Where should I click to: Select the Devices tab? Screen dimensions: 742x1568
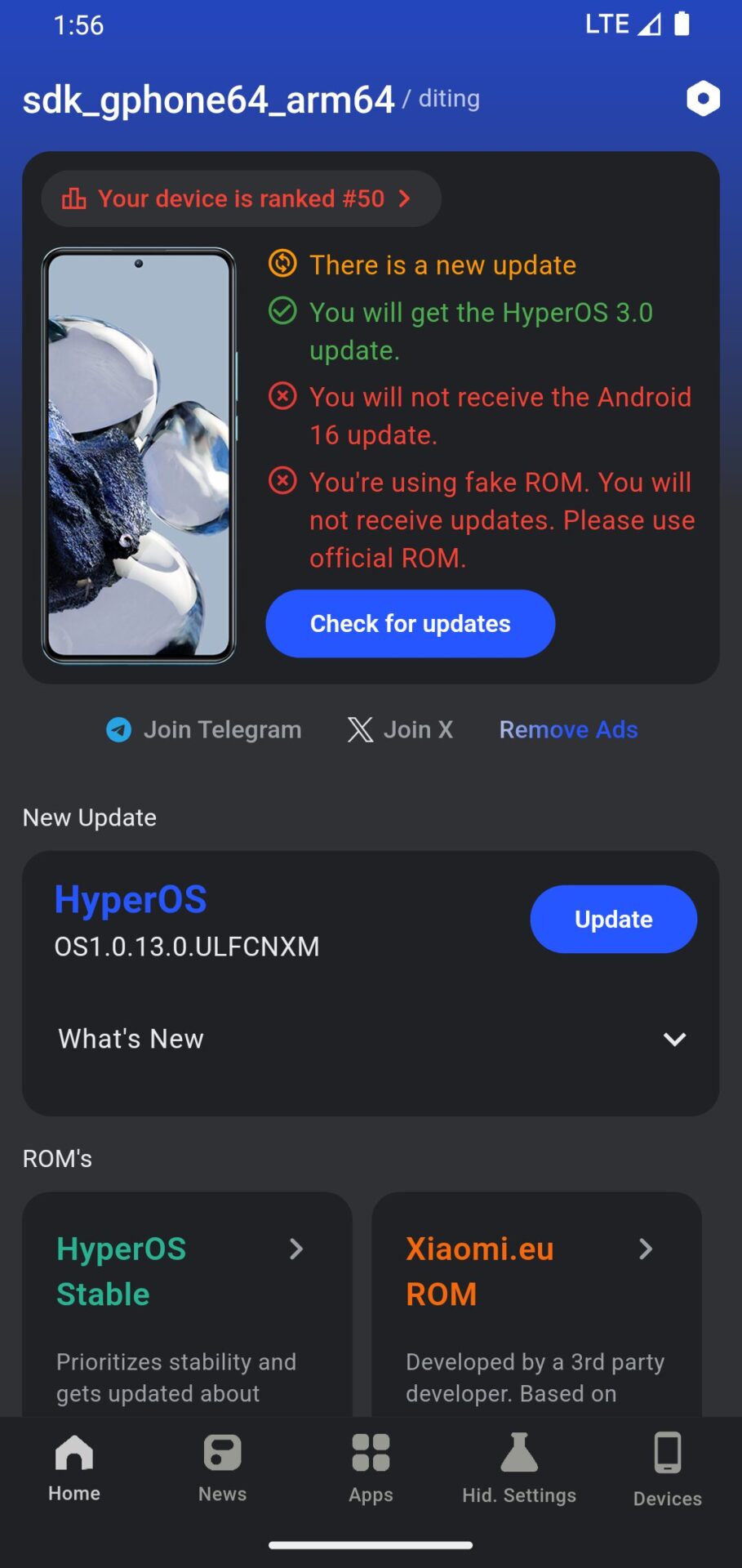pyautogui.click(x=667, y=1468)
